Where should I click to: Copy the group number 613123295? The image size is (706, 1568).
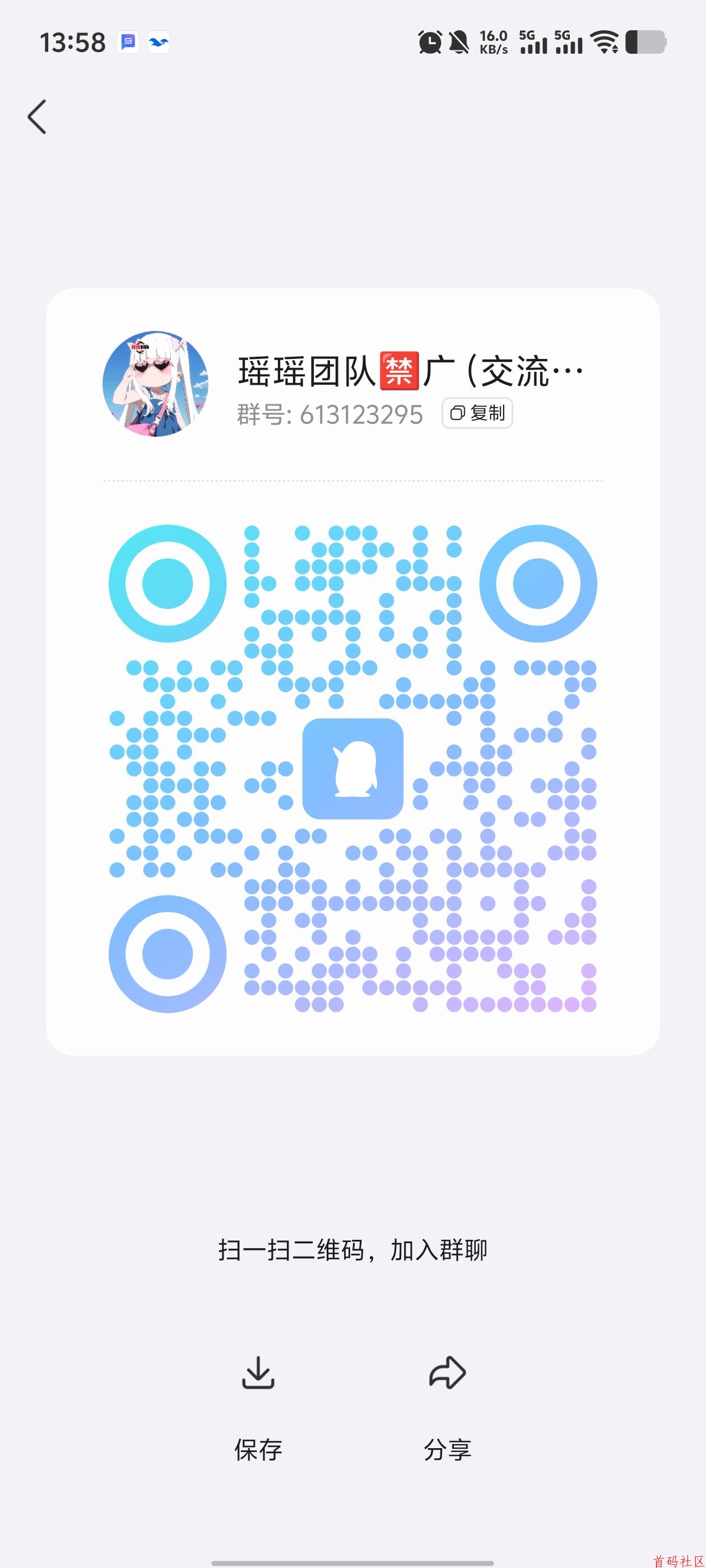click(477, 413)
